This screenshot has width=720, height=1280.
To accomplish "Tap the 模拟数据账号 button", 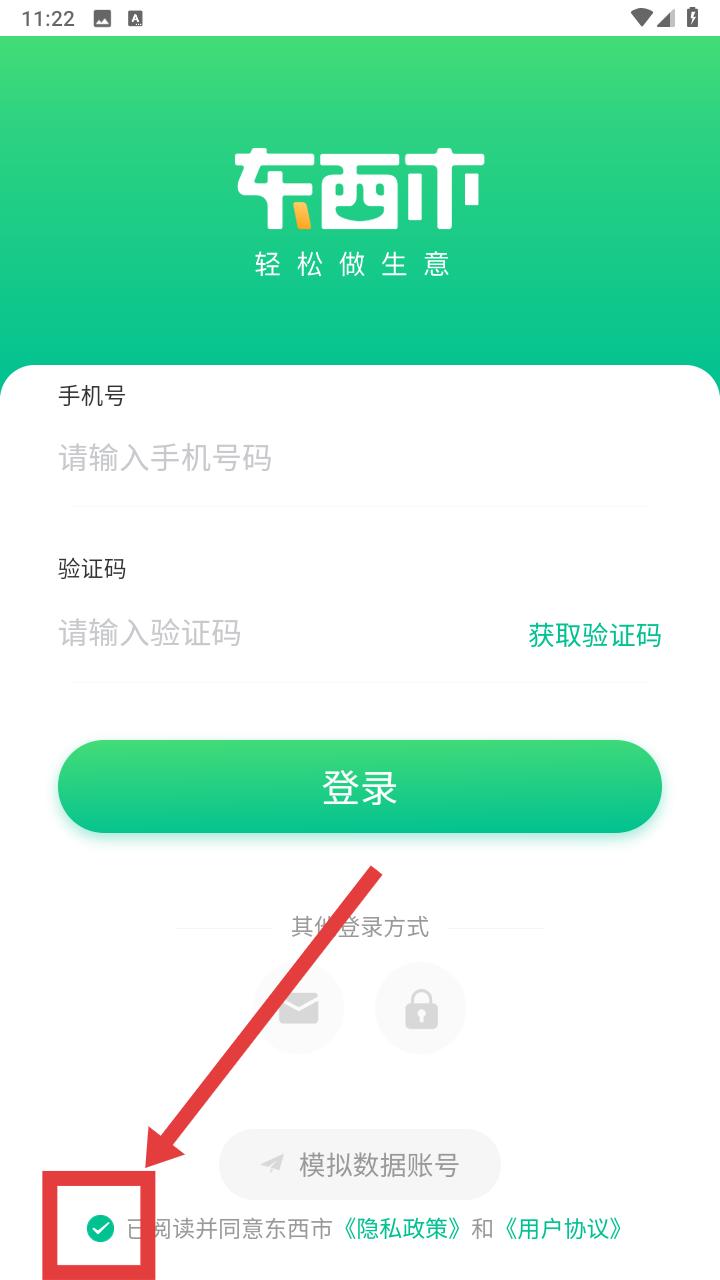I will (360, 1164).
